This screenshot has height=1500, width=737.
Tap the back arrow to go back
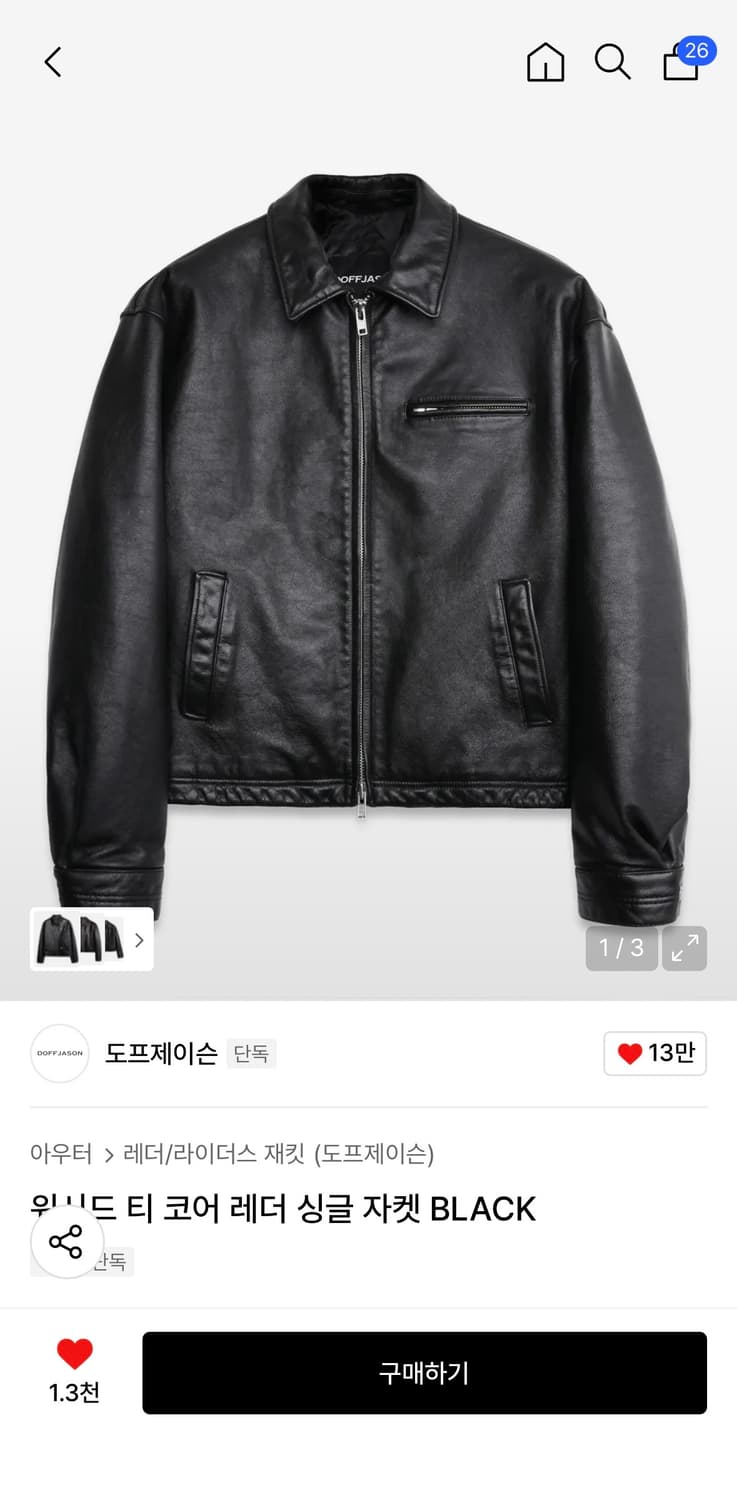(52, 61)
